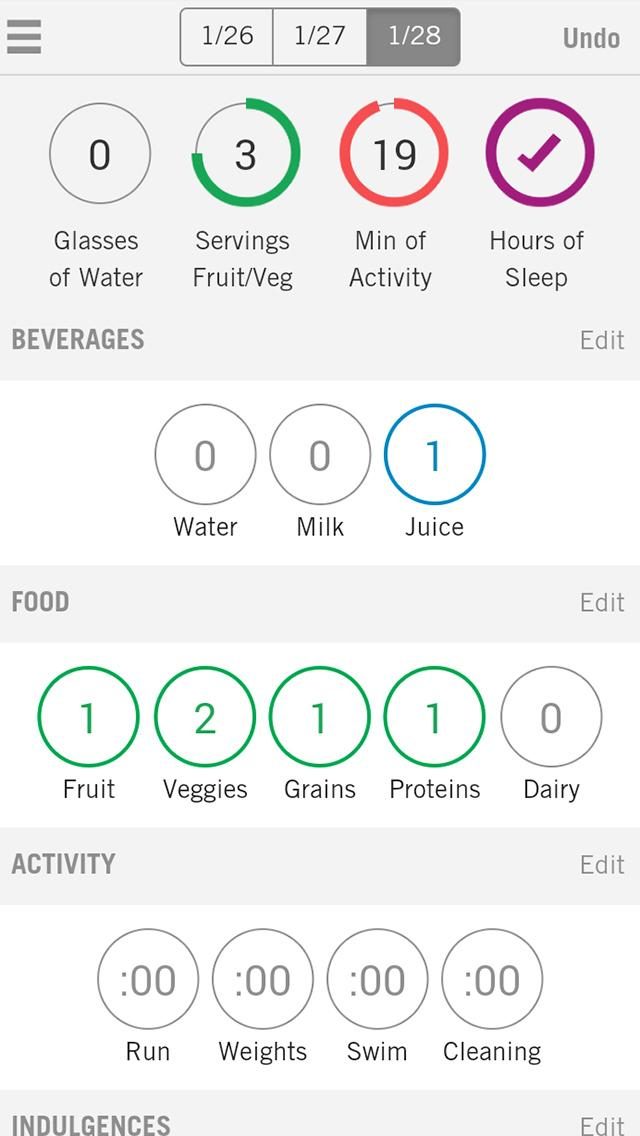Add Weights activity time
The image size is (640, 1136).
262,980
